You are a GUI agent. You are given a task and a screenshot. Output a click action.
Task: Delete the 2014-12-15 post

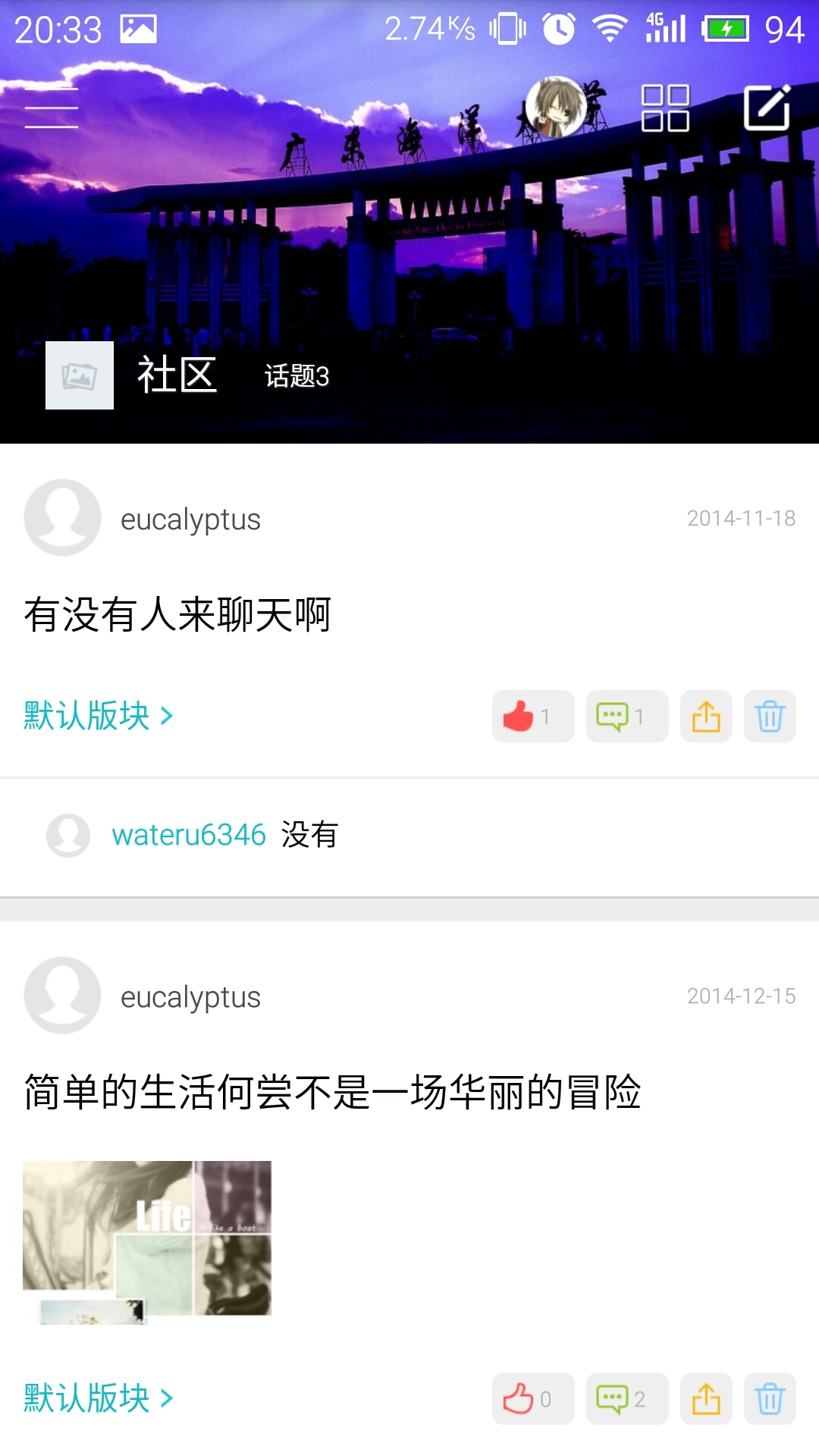(770, 1398)
